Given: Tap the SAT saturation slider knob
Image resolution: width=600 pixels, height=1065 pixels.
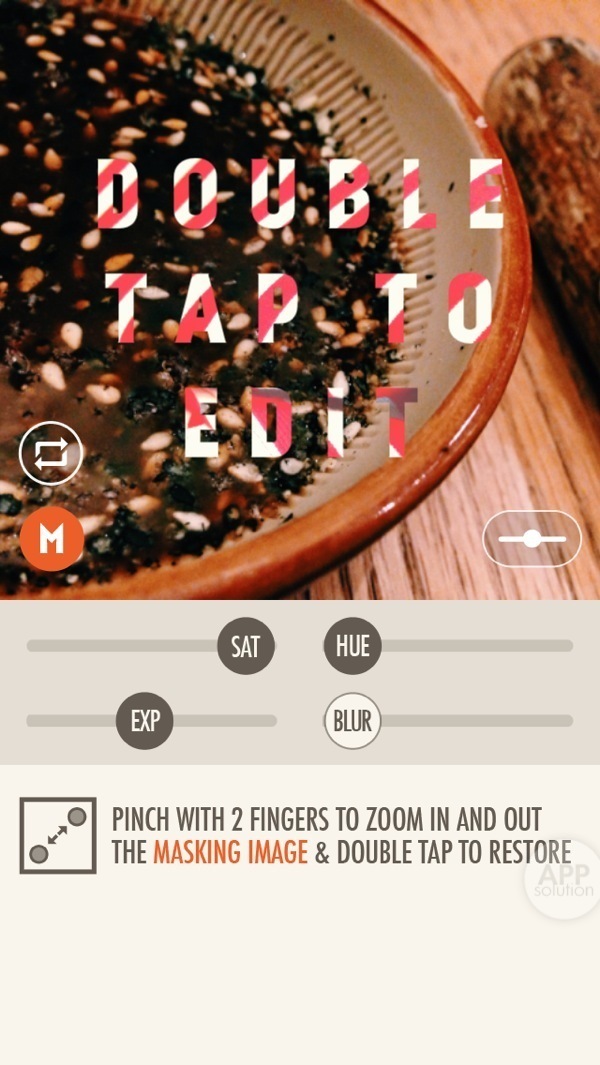Looking at the screenshot, I should click(245, 646).
